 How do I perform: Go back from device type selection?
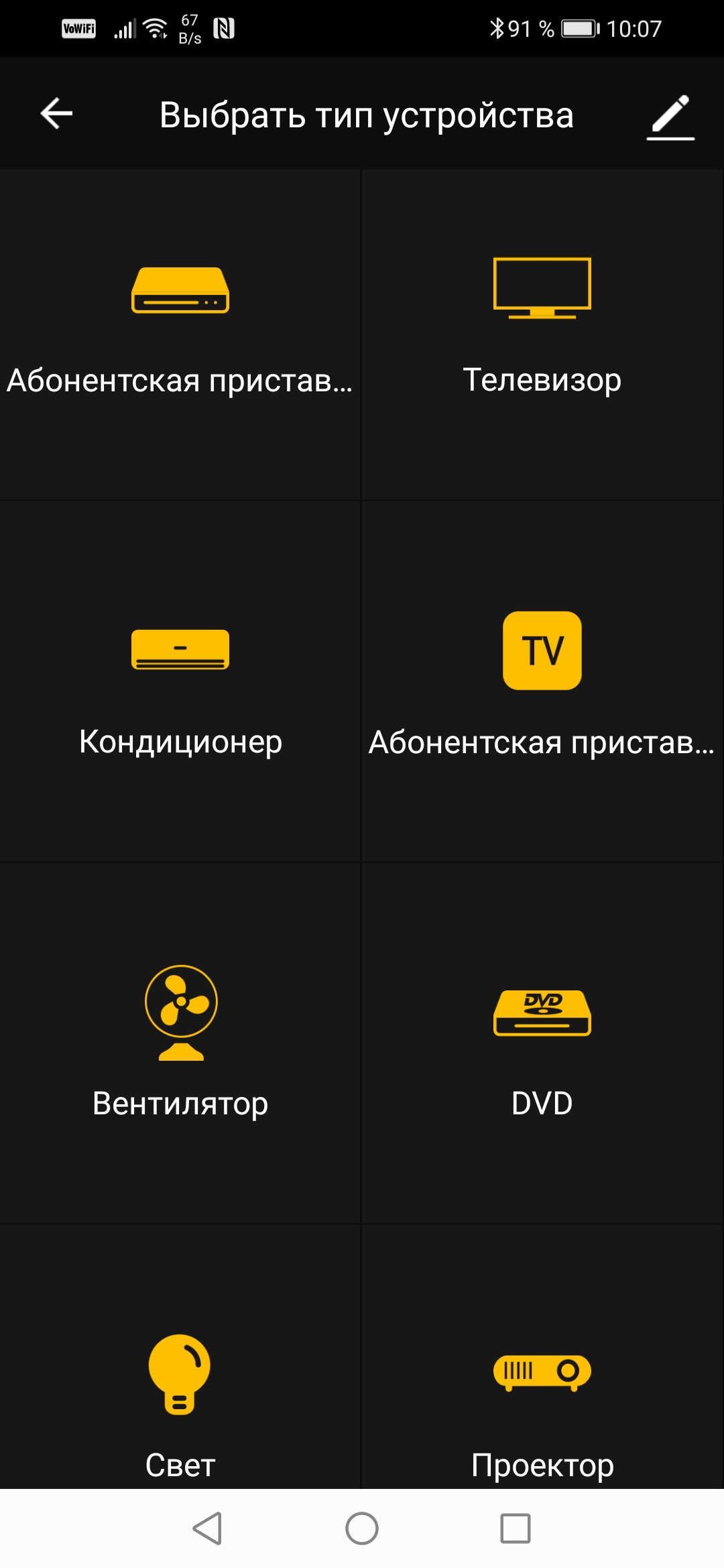coord(56,113)
